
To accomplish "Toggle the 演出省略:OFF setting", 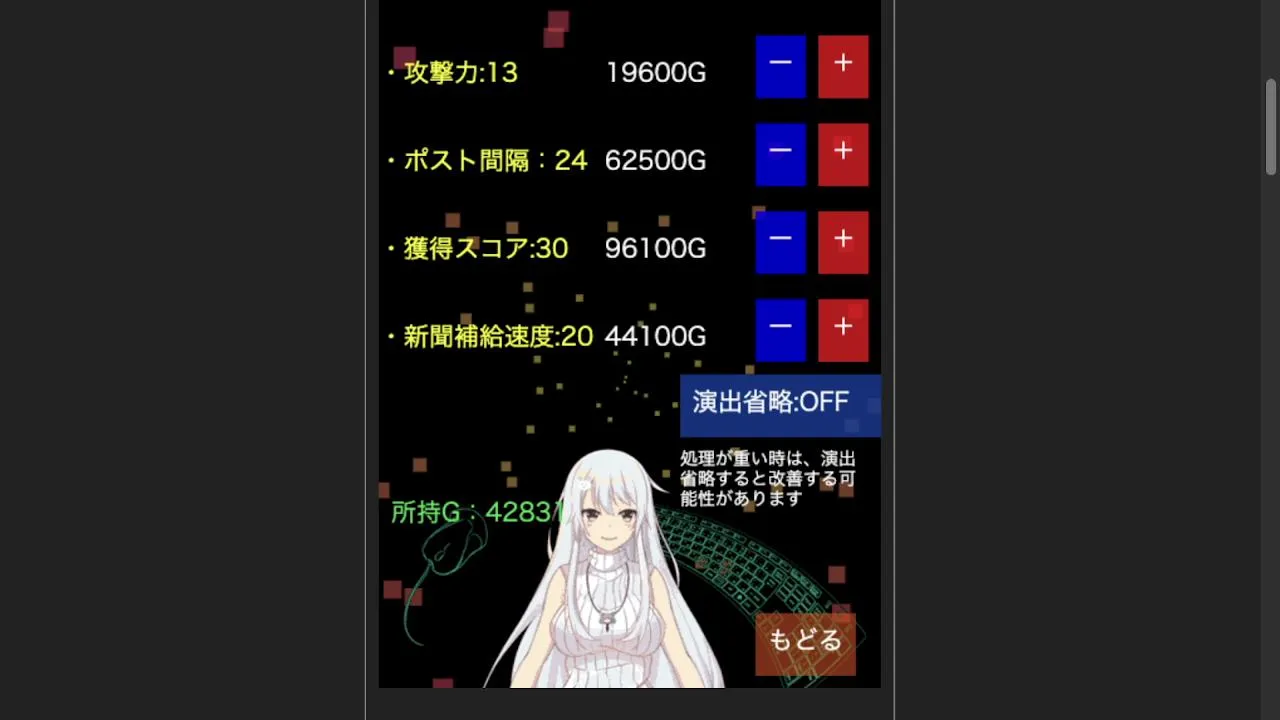I will pos(780,405).
